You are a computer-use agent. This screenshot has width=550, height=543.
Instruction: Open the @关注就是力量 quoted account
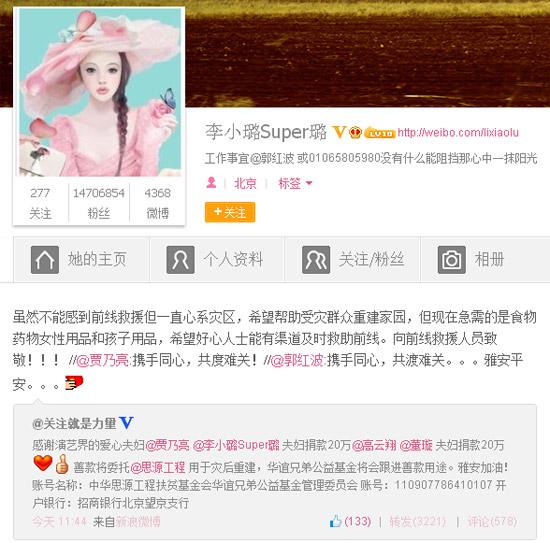(x=74, y=423)
